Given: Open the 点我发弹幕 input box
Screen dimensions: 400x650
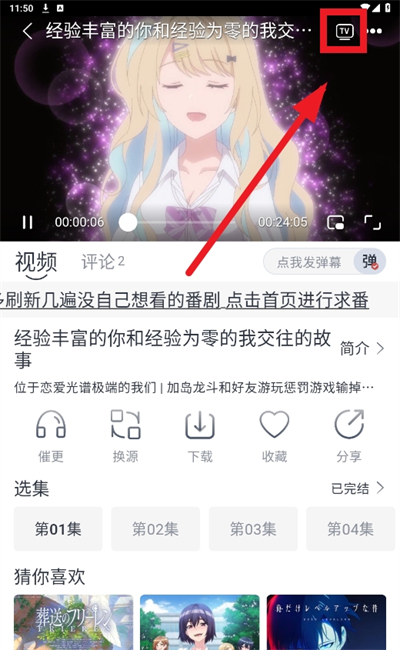Looking at the screenshot, I should click(x=309, y=262).
